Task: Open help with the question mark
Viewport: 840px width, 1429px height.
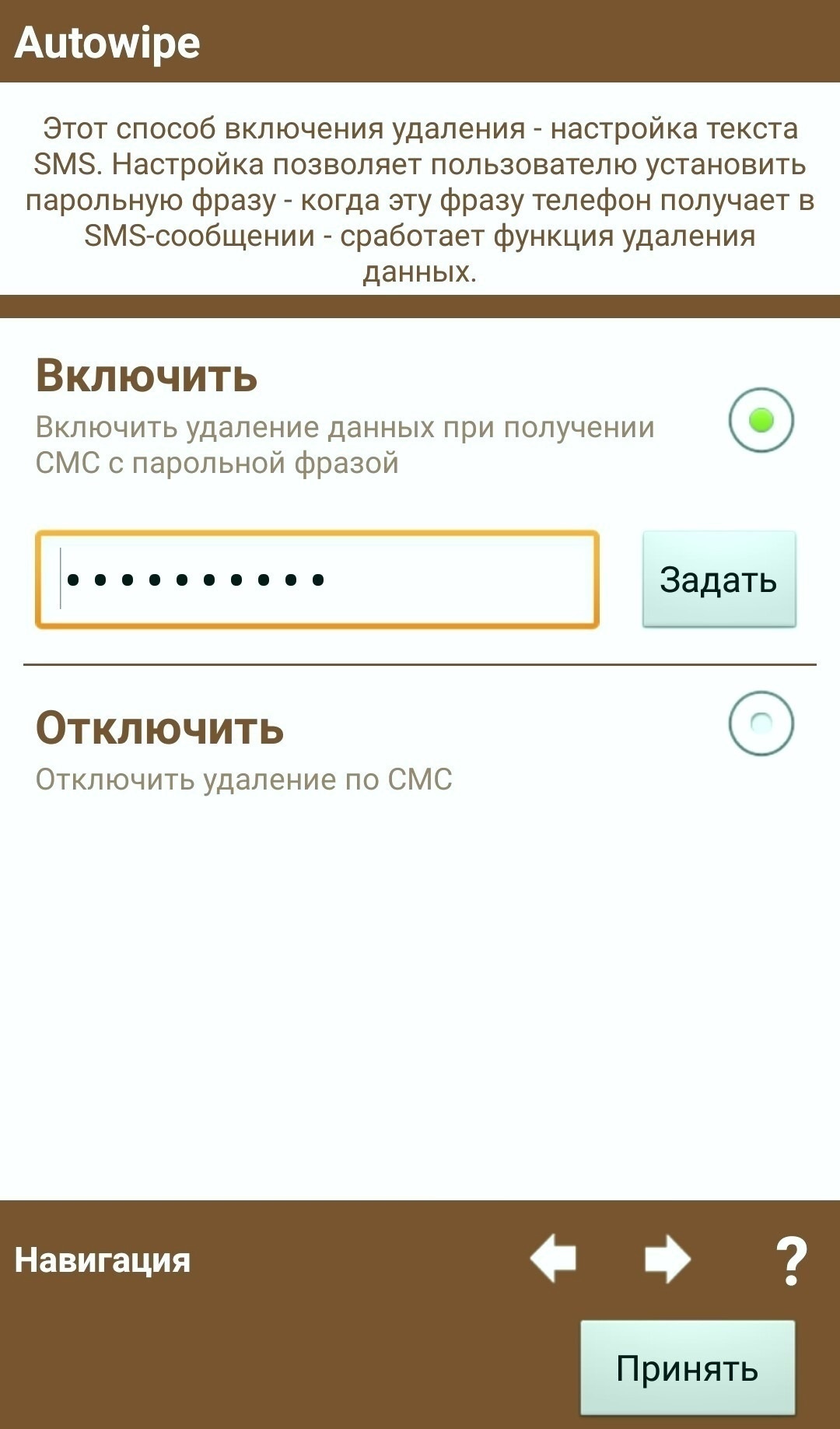Action: [791, 1259]
